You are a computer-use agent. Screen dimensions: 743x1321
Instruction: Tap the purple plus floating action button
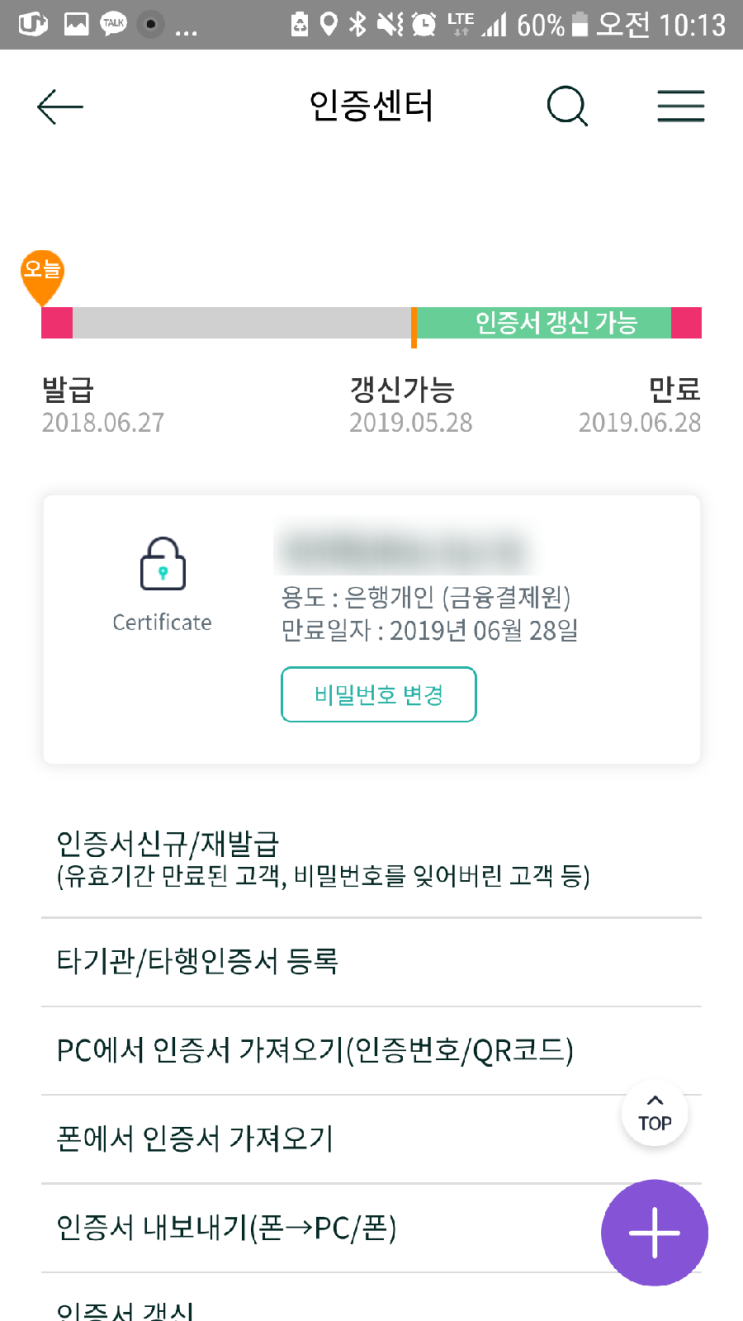(654, 1233)
